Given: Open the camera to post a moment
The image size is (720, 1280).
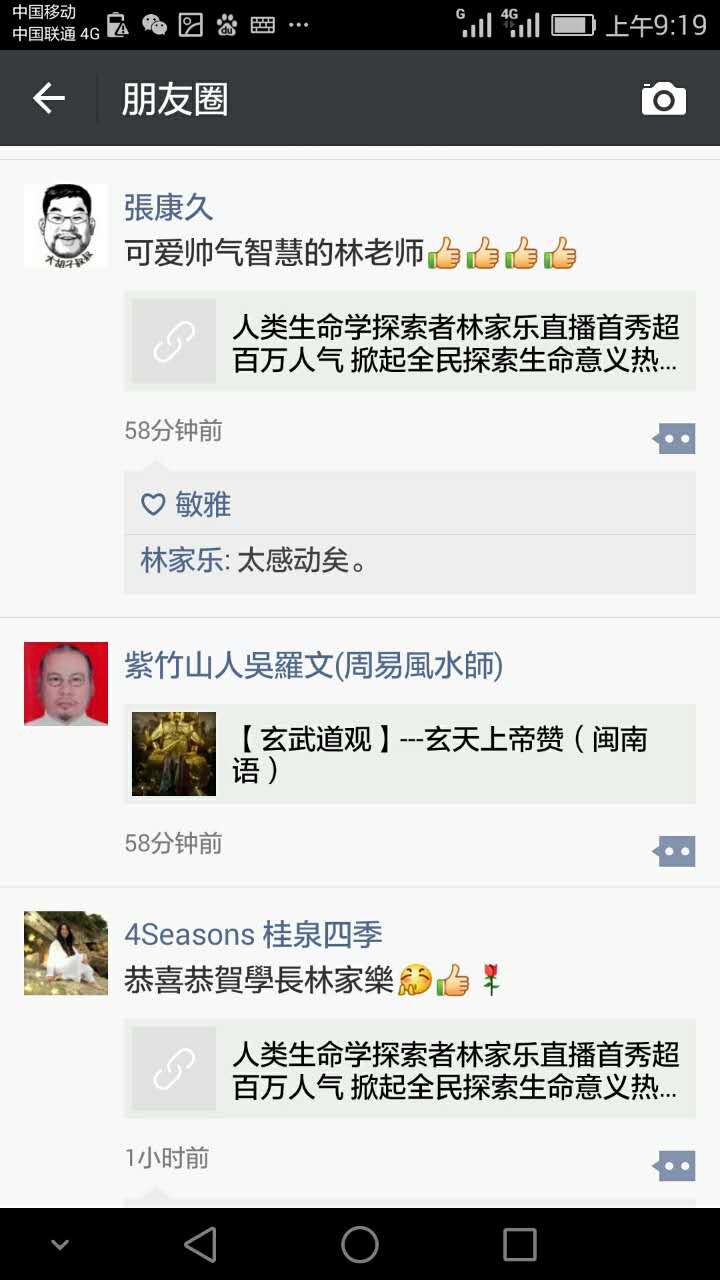Looking at the screenshot, I should (x=664, y=99).
